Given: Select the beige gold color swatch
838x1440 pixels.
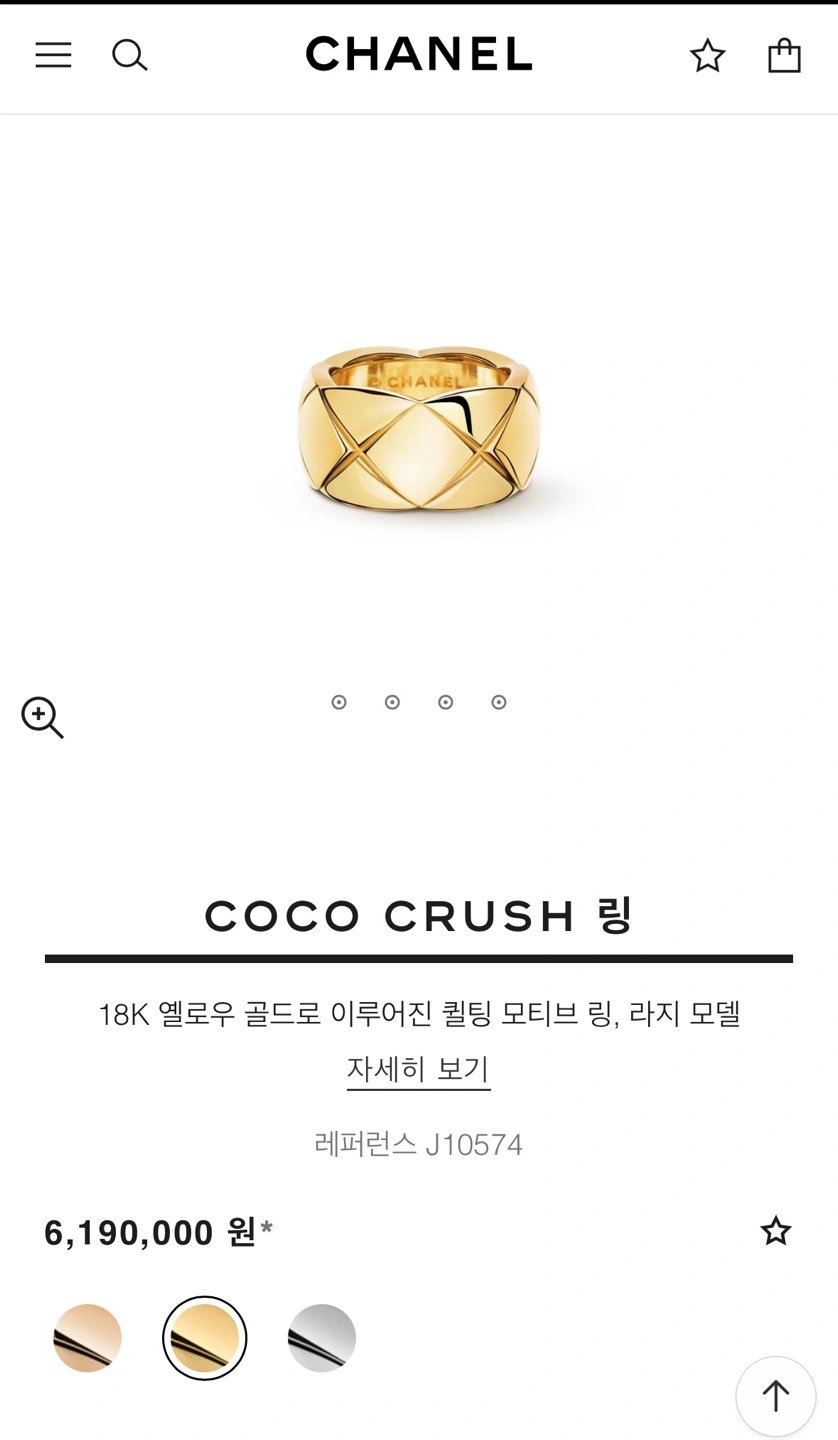Looking at the screenshot, I should click(87, 1338).
